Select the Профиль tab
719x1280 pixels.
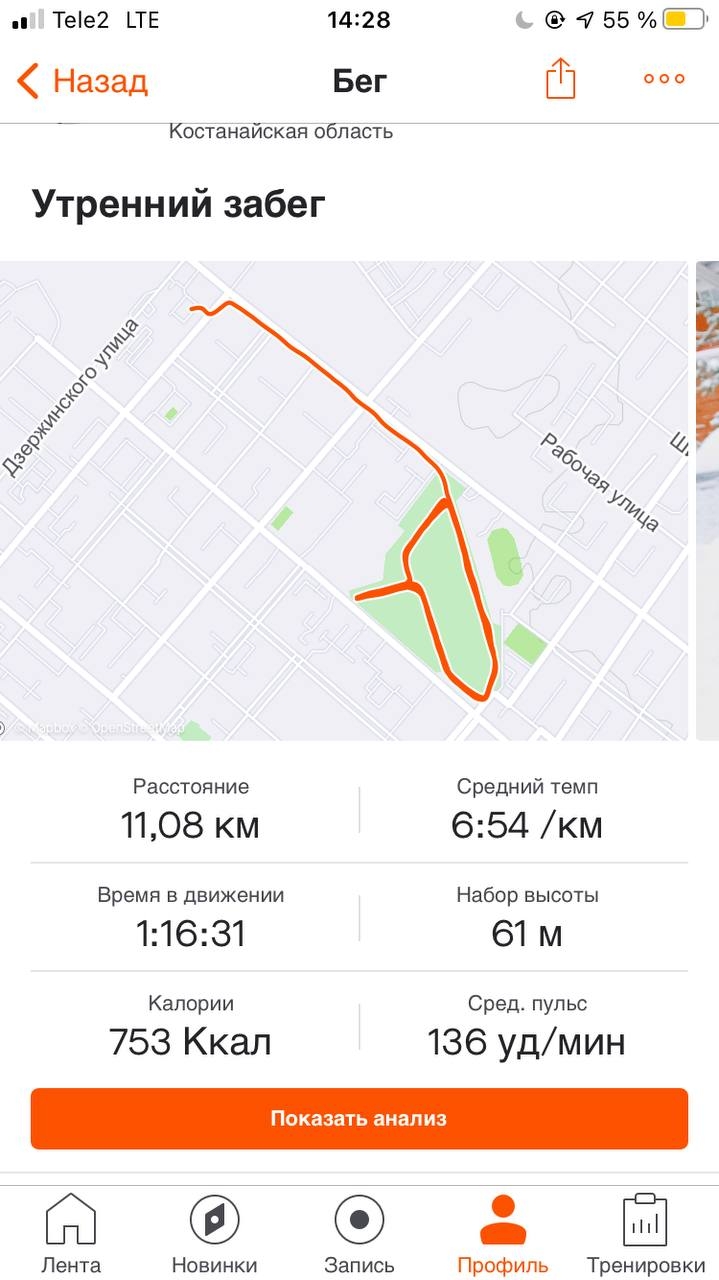(x=503, y=1234)
